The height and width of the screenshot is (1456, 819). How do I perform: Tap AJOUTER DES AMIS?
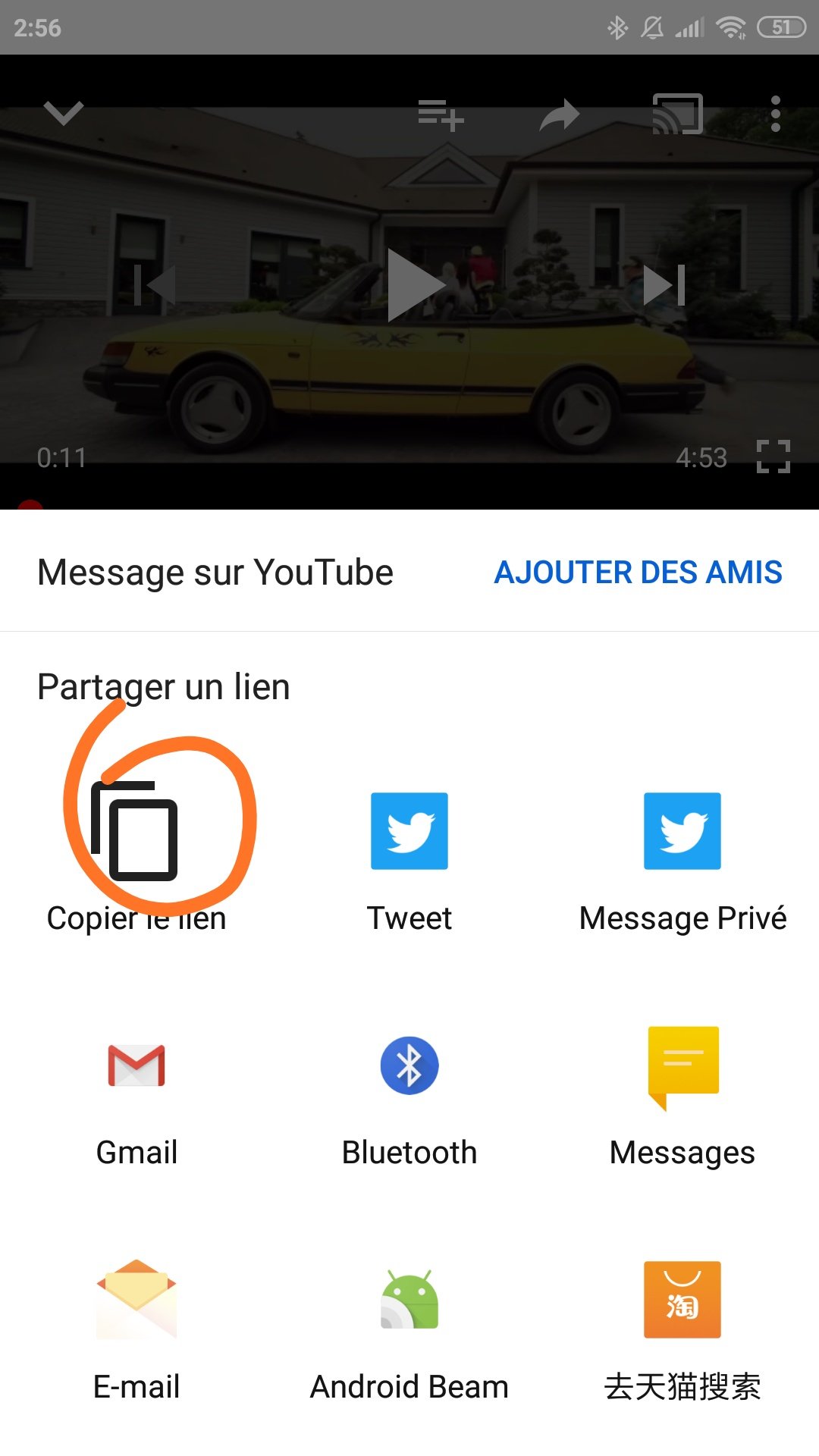pyautogui.click(x=638, y=573)
